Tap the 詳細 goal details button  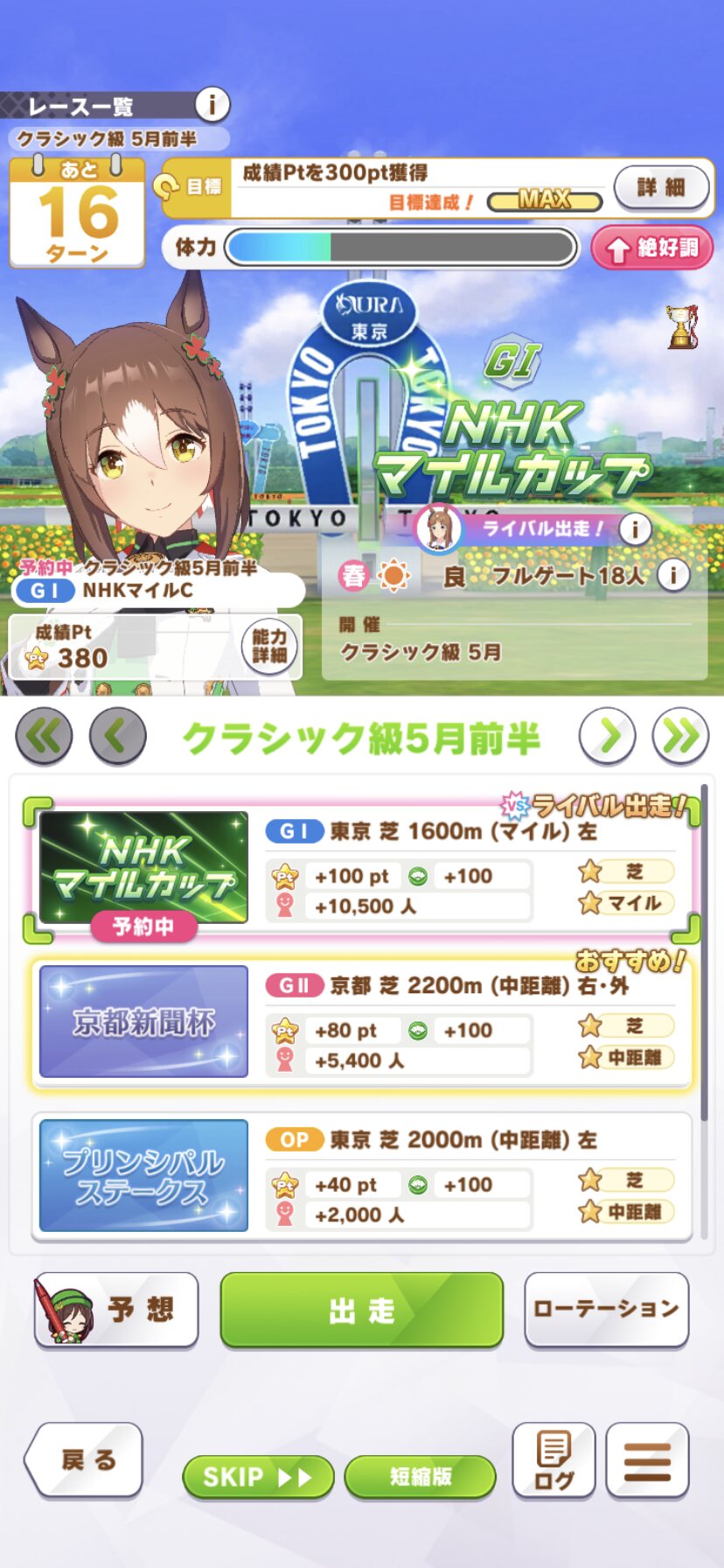click(661, 187)
